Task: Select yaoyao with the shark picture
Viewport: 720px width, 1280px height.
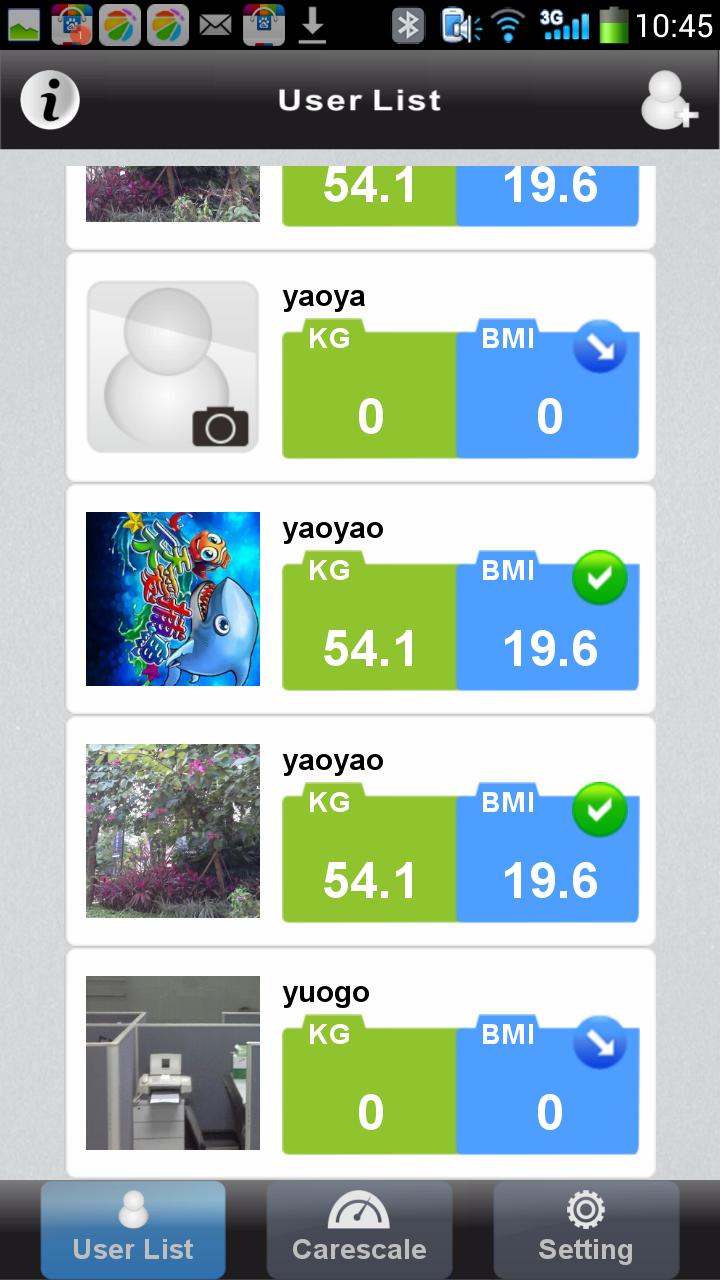Action: pyautogui.click(x=360, y=599)
